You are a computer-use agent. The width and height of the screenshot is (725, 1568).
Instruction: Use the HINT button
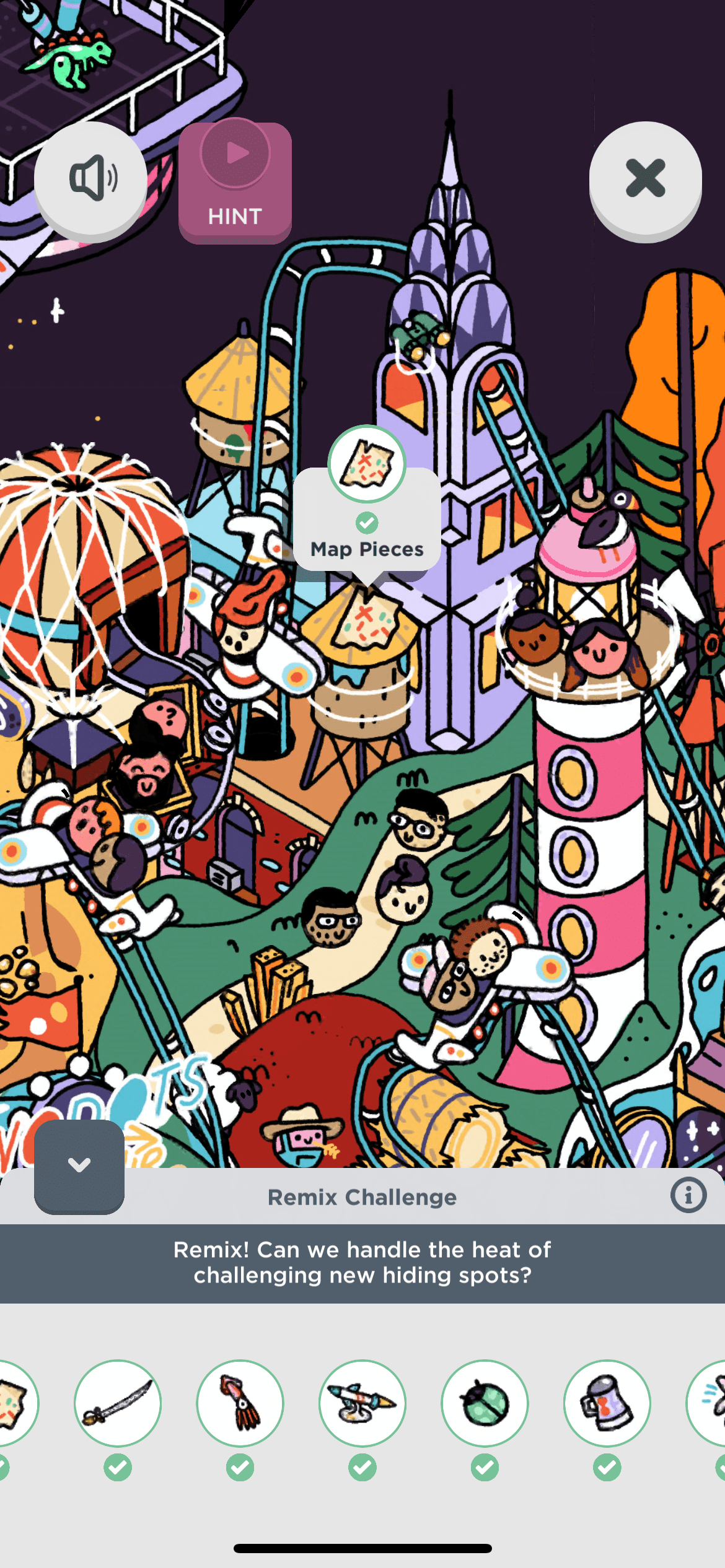(x=235, y=182)
